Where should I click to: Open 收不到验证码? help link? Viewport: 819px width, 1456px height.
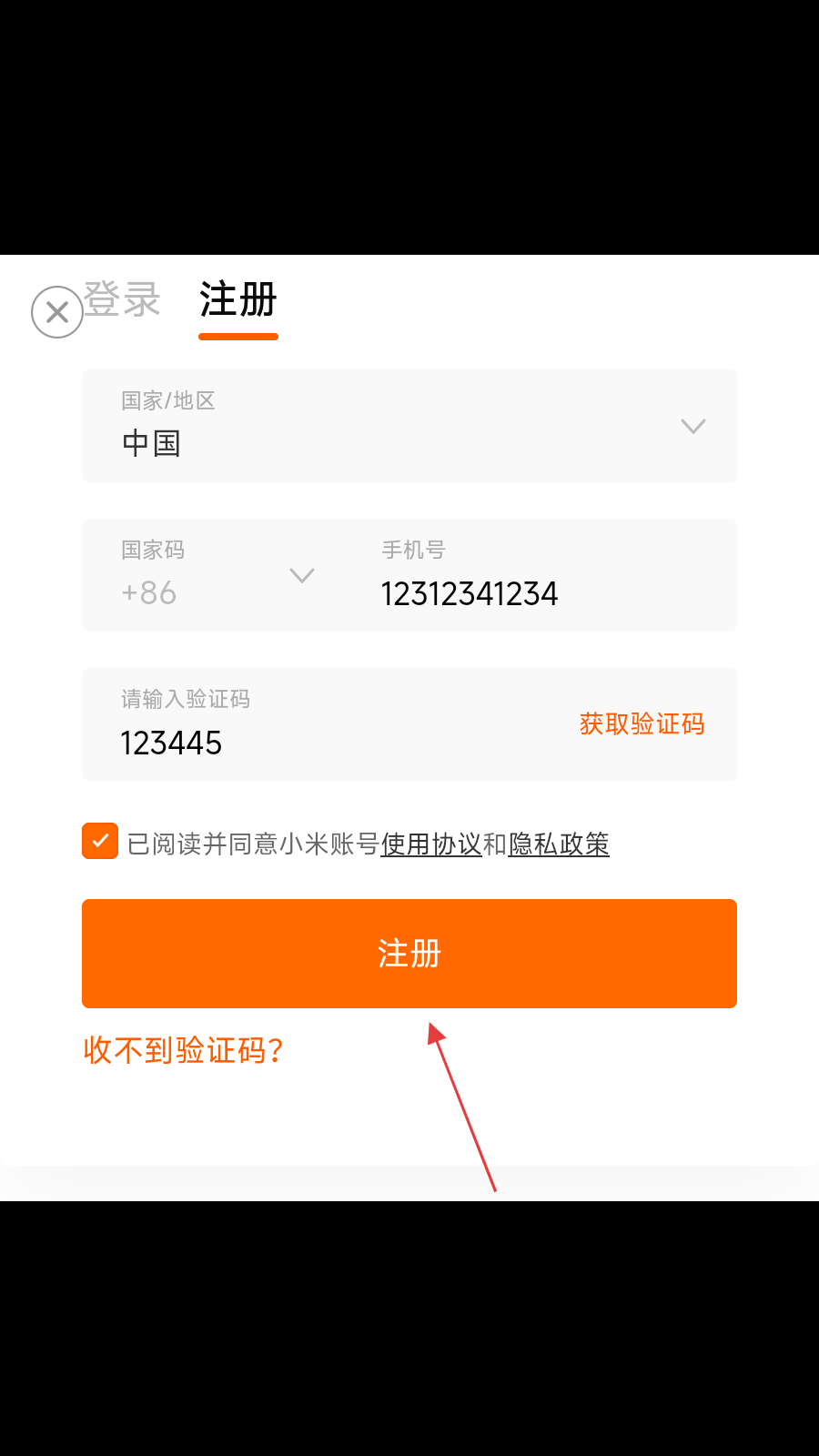coord(183,1050)
